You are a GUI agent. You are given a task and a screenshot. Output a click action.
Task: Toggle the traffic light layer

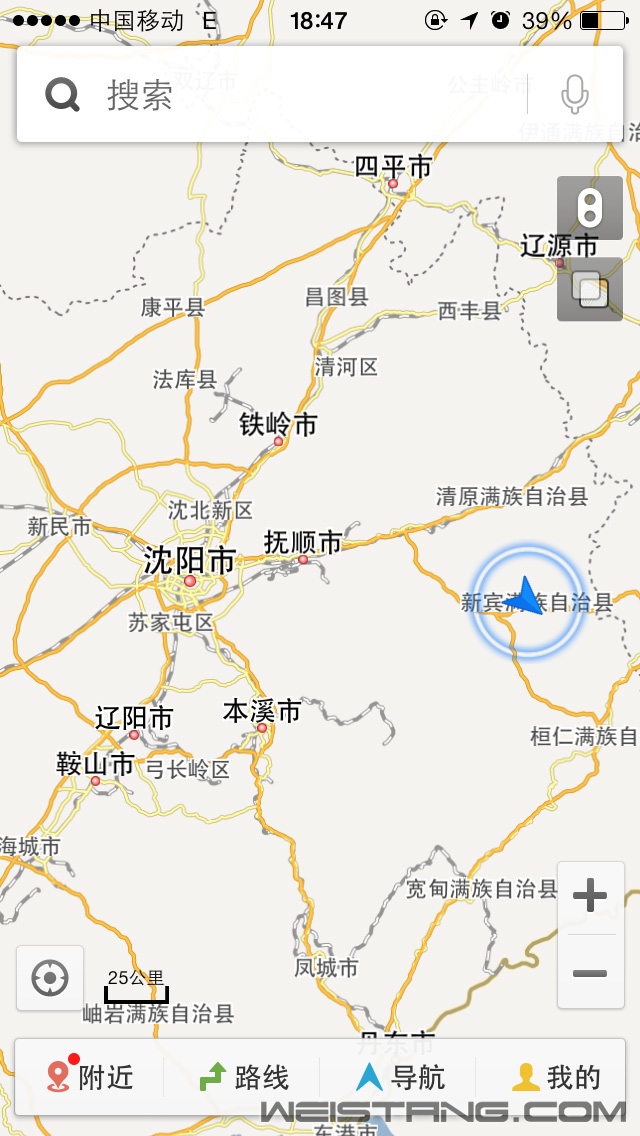click(x=589, y=208)
